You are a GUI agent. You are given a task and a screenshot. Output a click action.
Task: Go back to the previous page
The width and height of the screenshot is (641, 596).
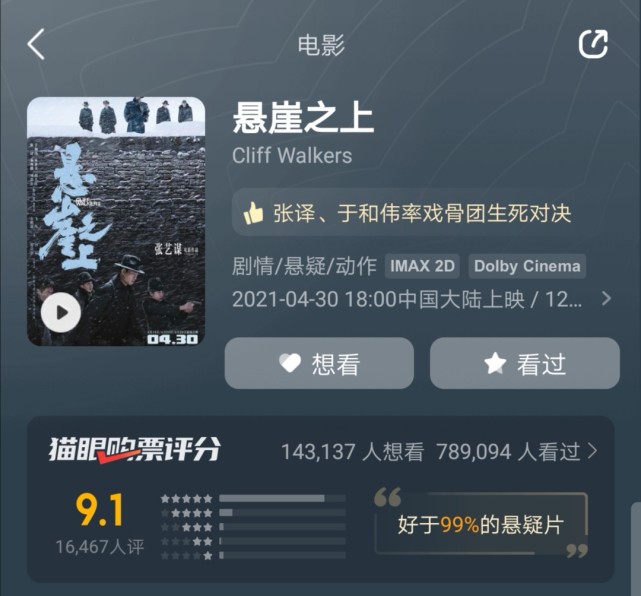pos(36,44)
